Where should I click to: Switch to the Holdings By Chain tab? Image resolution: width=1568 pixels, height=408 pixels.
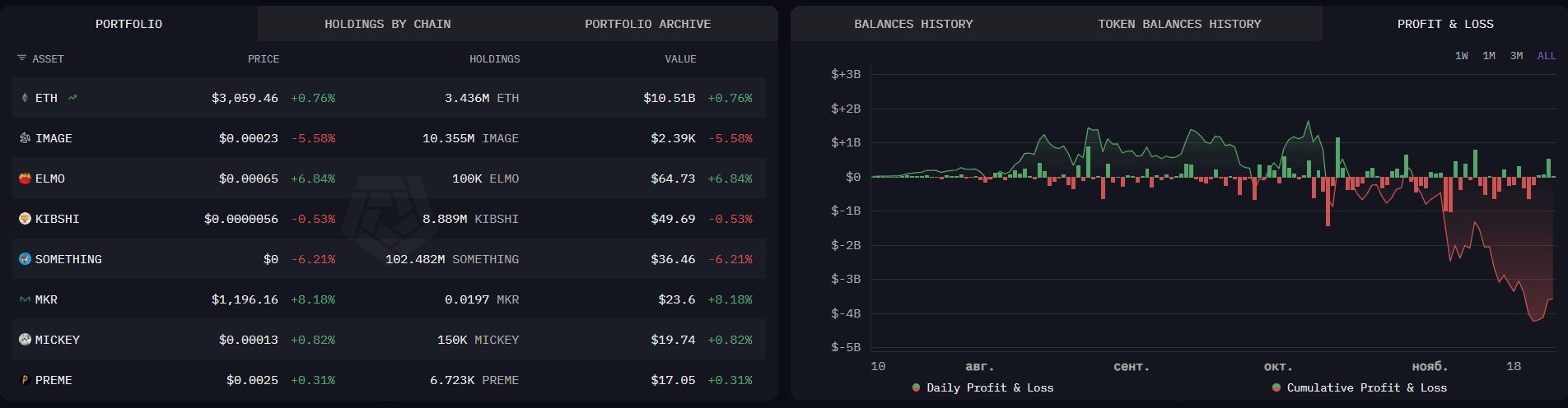tap(387, 24)
